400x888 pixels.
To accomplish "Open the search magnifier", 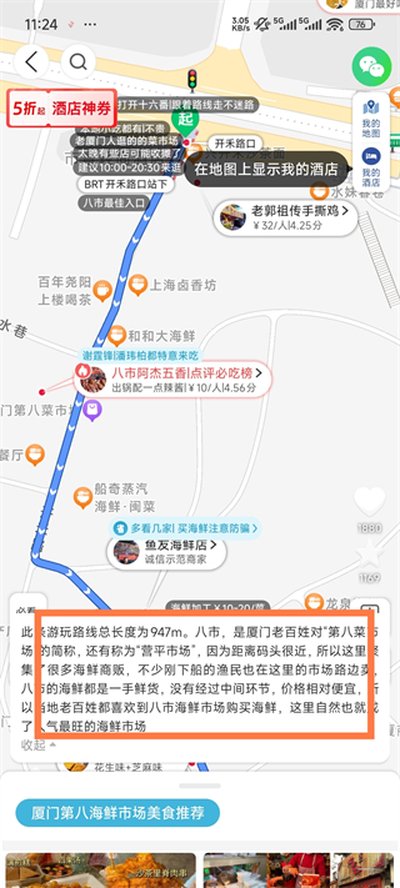I will point(78,62).
